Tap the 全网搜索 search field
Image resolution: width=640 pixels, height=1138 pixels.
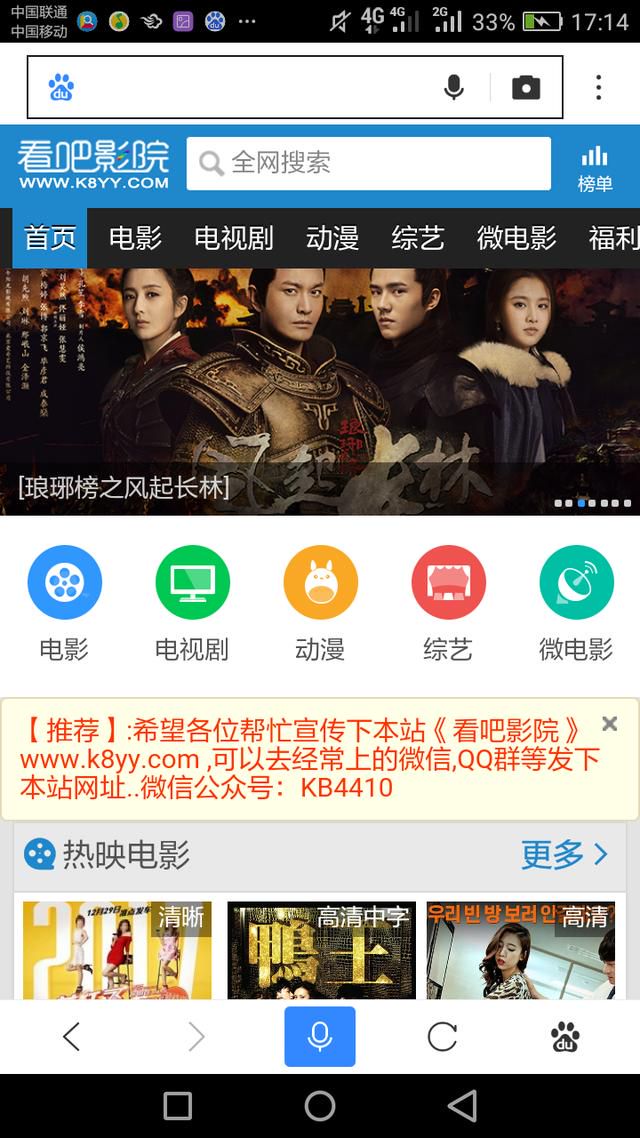click(x=369, y=163)
